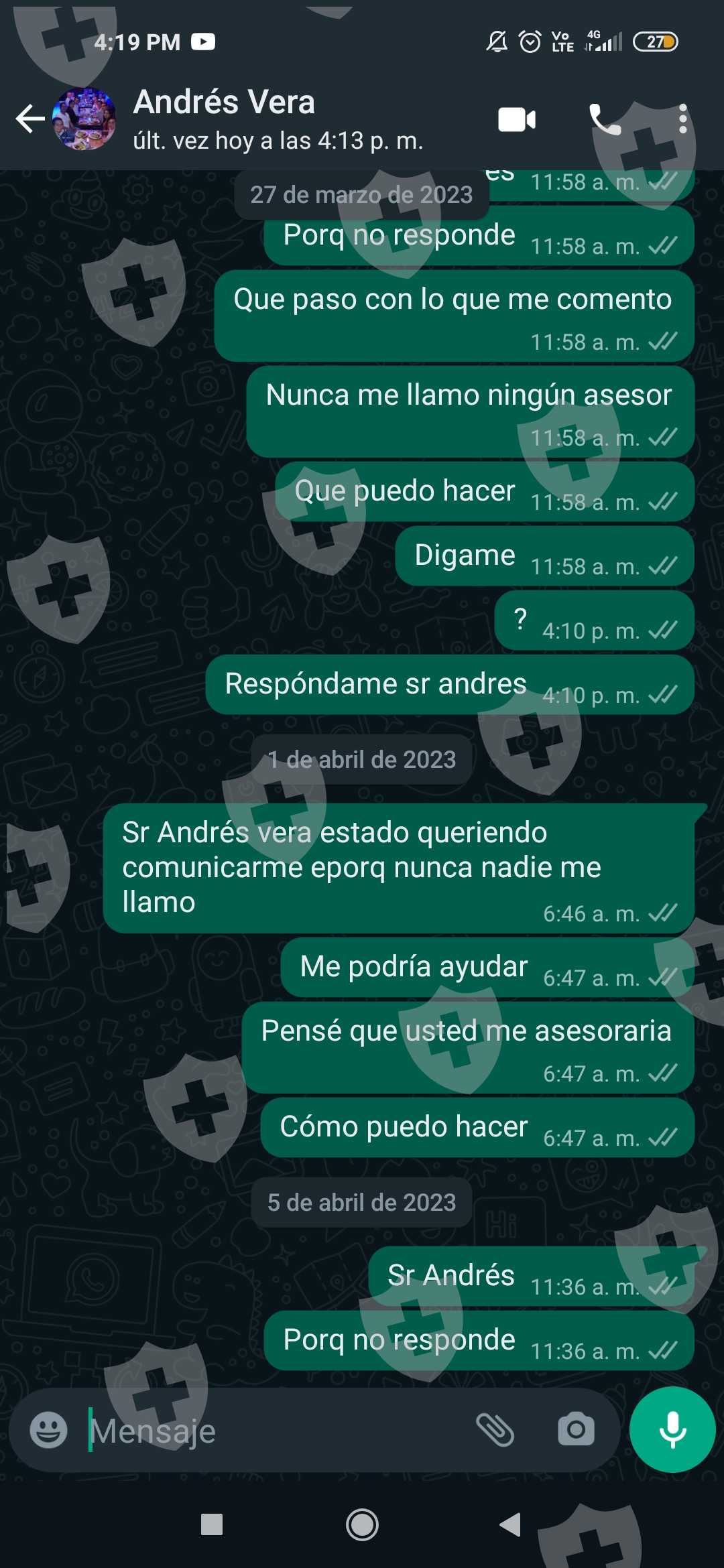Open recent apps with the square button

click(212, 1524)
